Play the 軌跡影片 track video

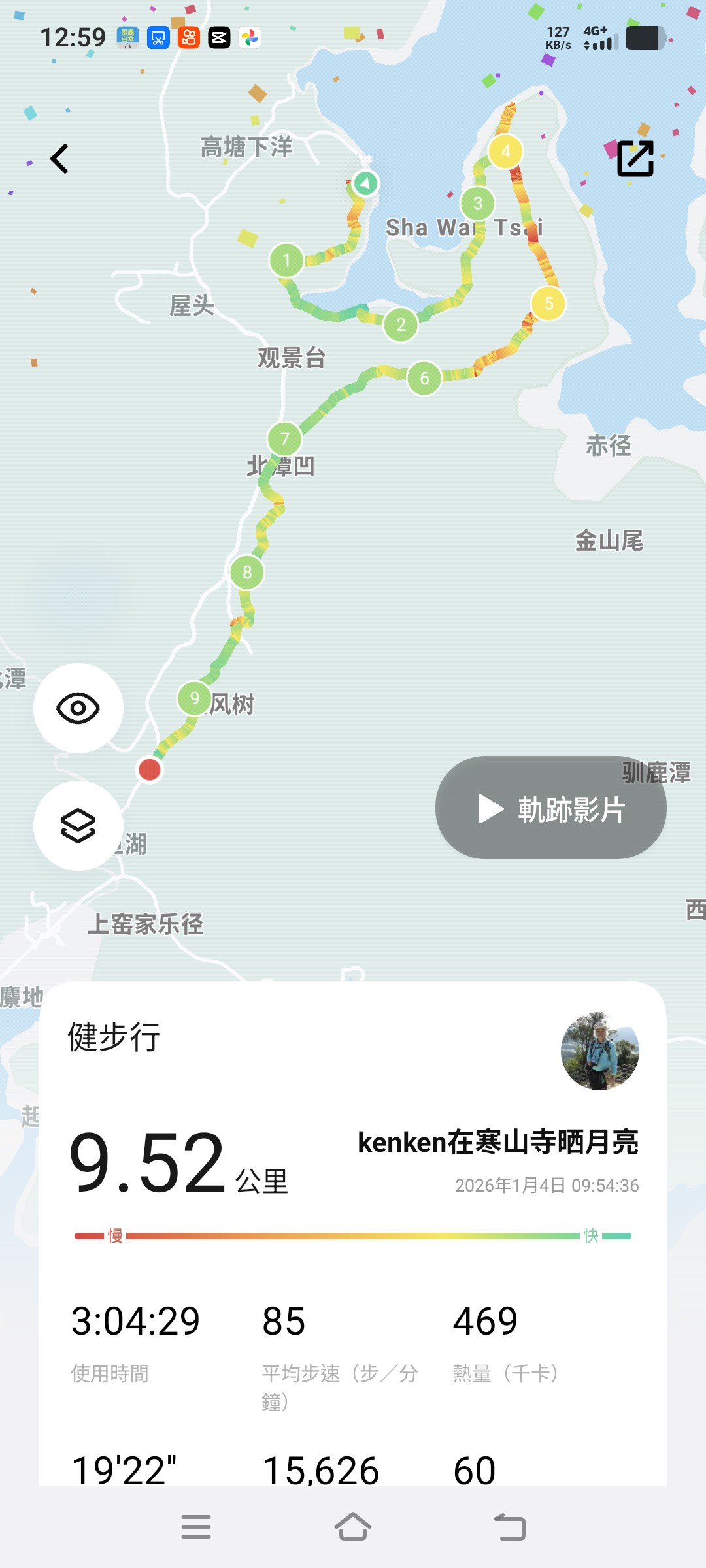(551, 808)
